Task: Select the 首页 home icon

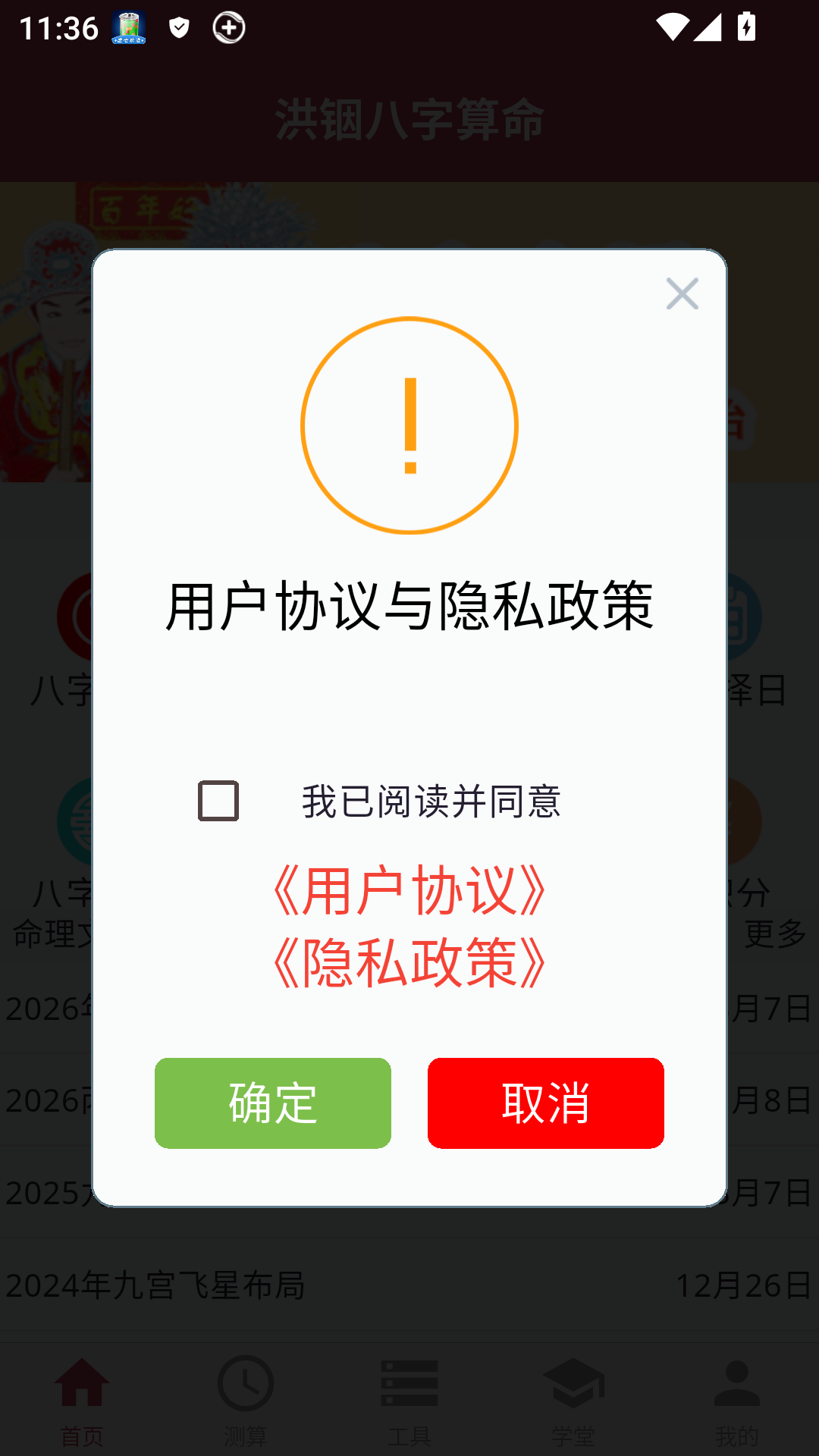Action: (83, 1385)
